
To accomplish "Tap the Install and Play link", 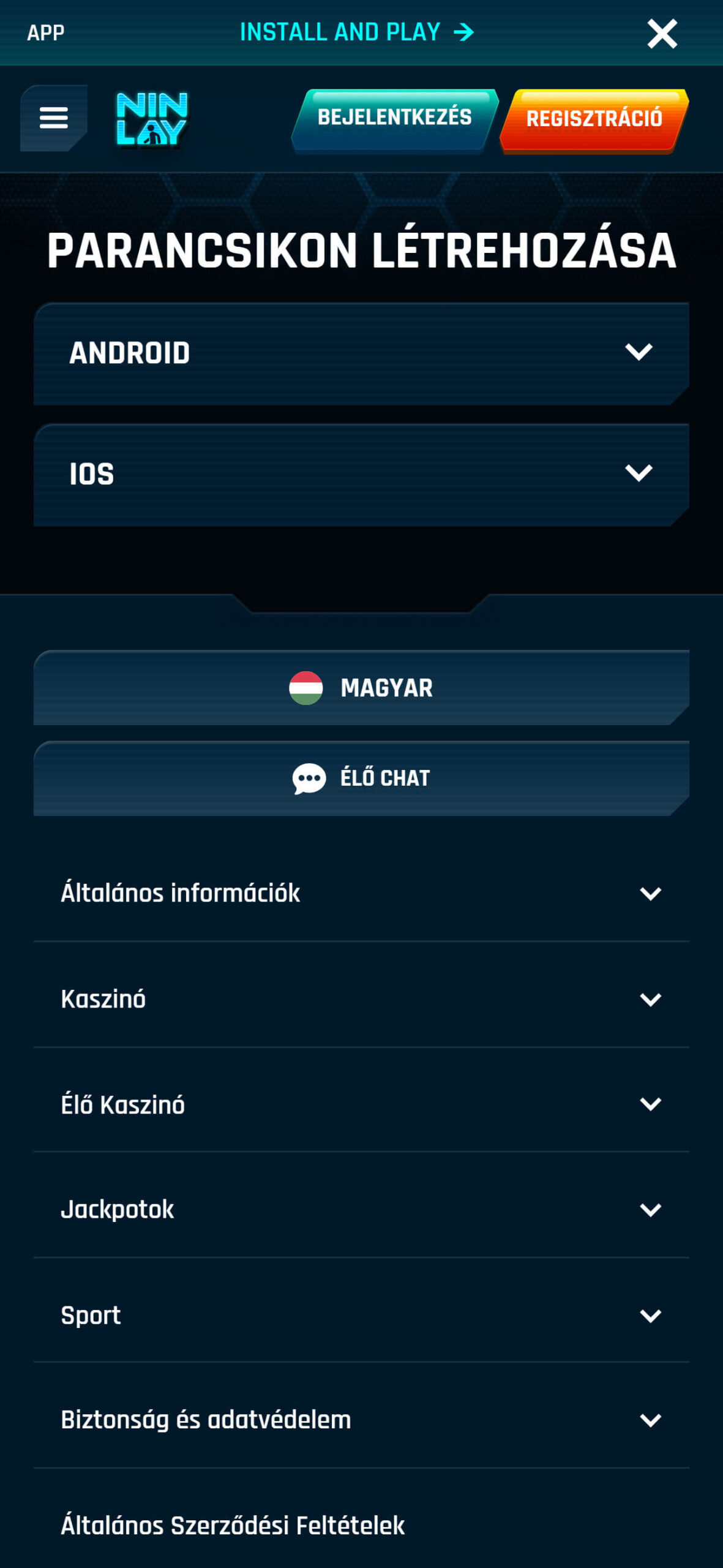I will (357, 32).
